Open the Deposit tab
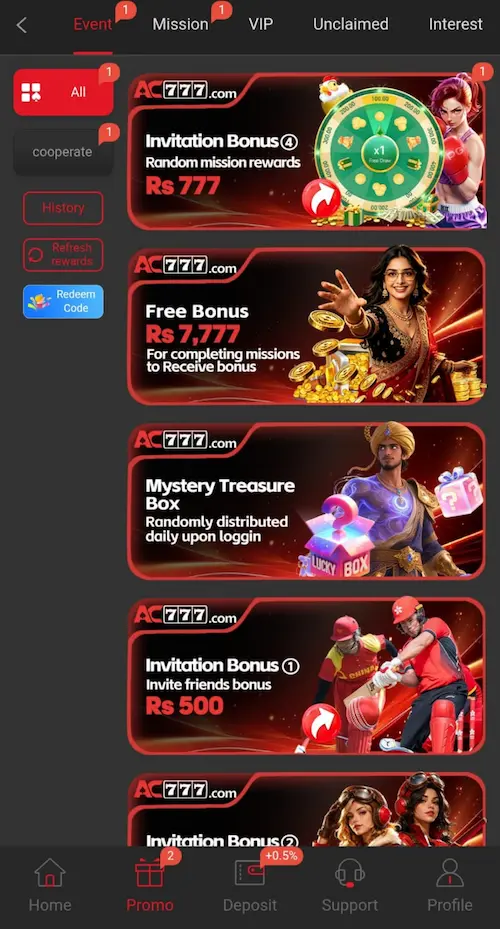 (x=250, y=885)
